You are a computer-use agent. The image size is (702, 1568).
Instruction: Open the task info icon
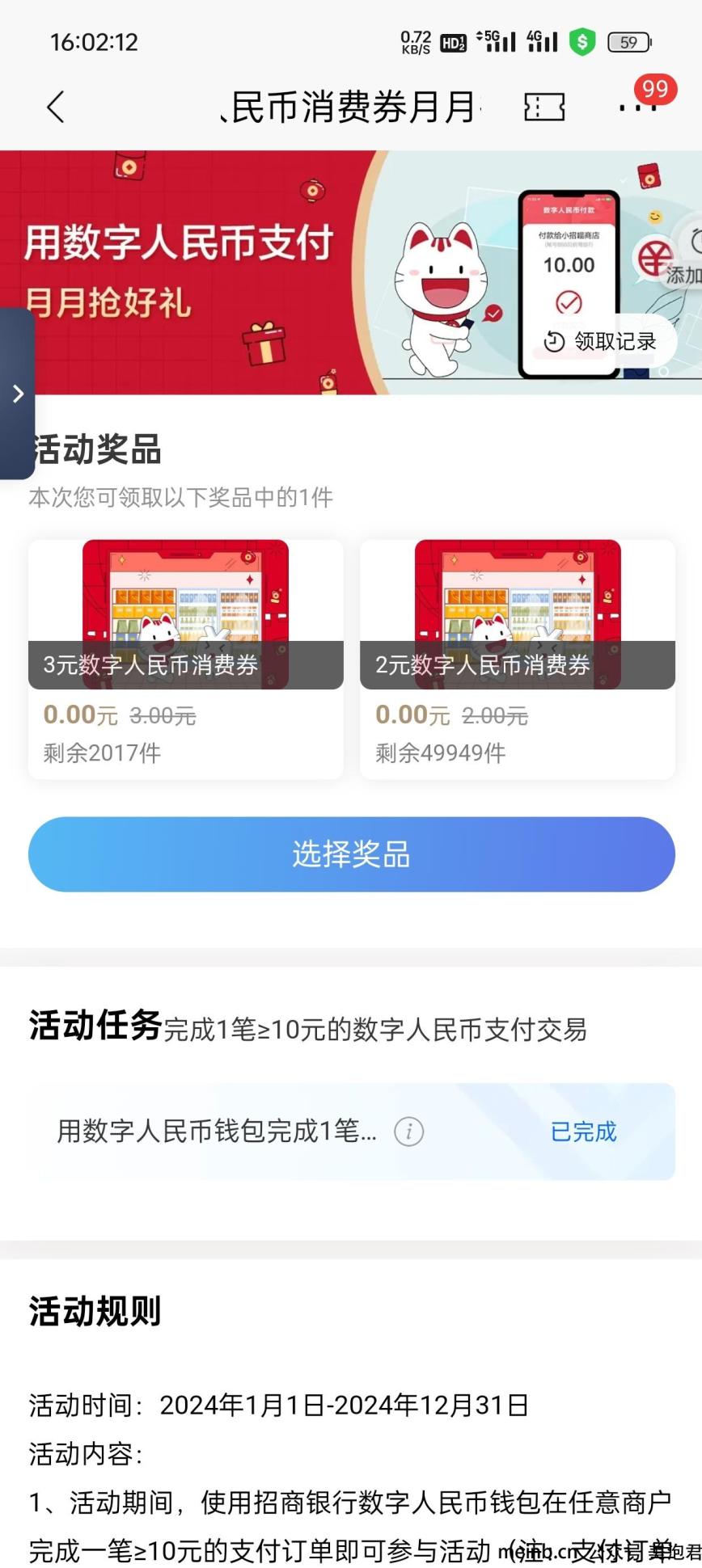408,1132
